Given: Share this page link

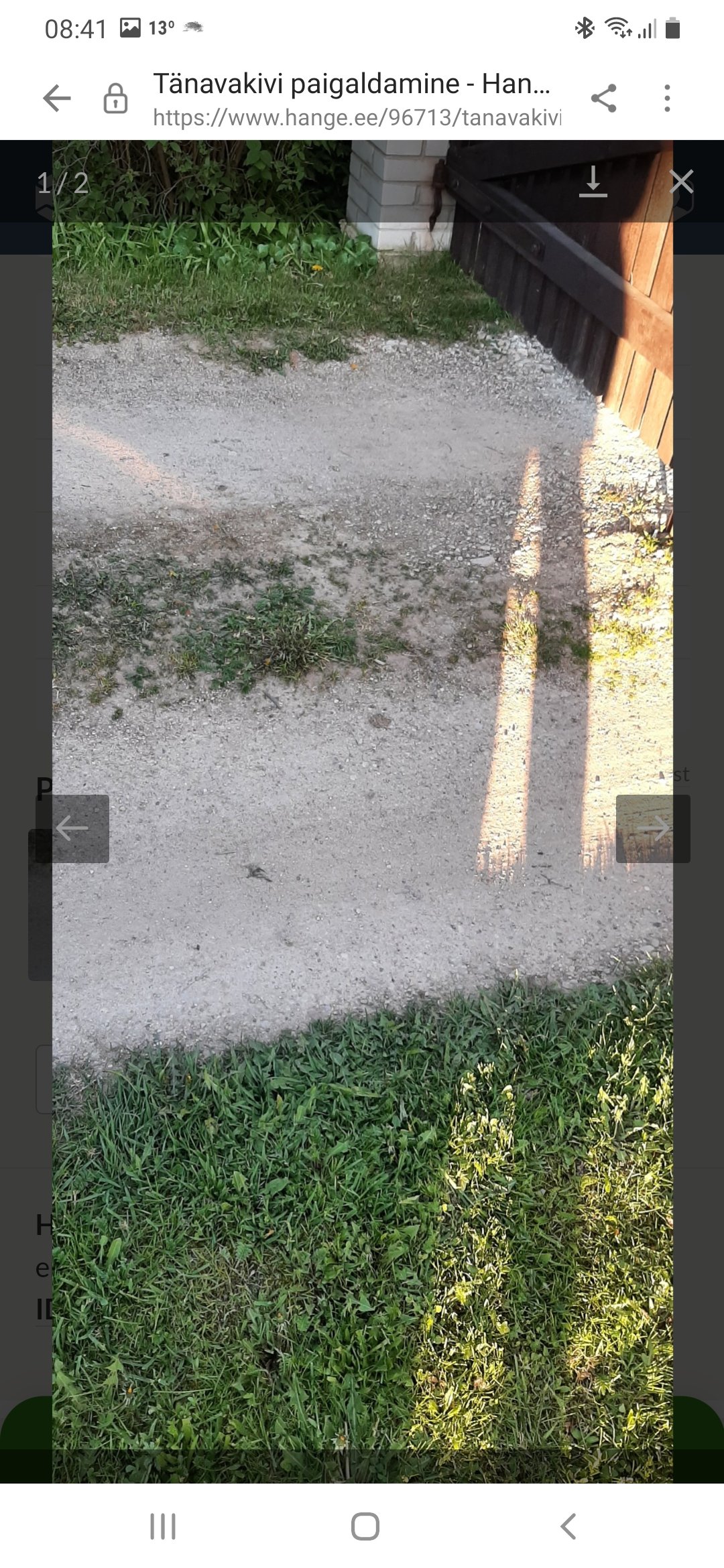Looking at the screenshot, I should [x=603, y=99].
